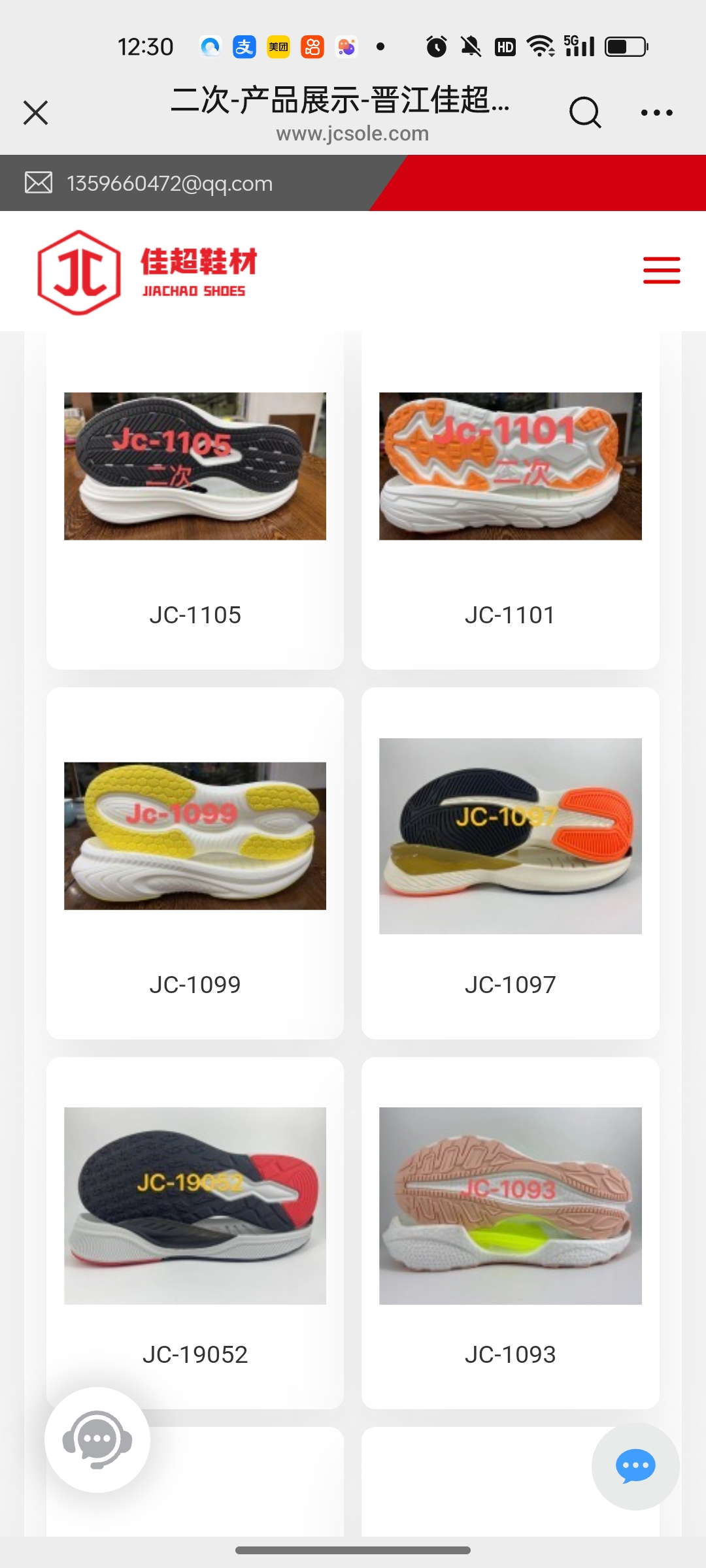Open the customer service headset chat
This screenshot has width=706, height=1568.
point(97,1439)
